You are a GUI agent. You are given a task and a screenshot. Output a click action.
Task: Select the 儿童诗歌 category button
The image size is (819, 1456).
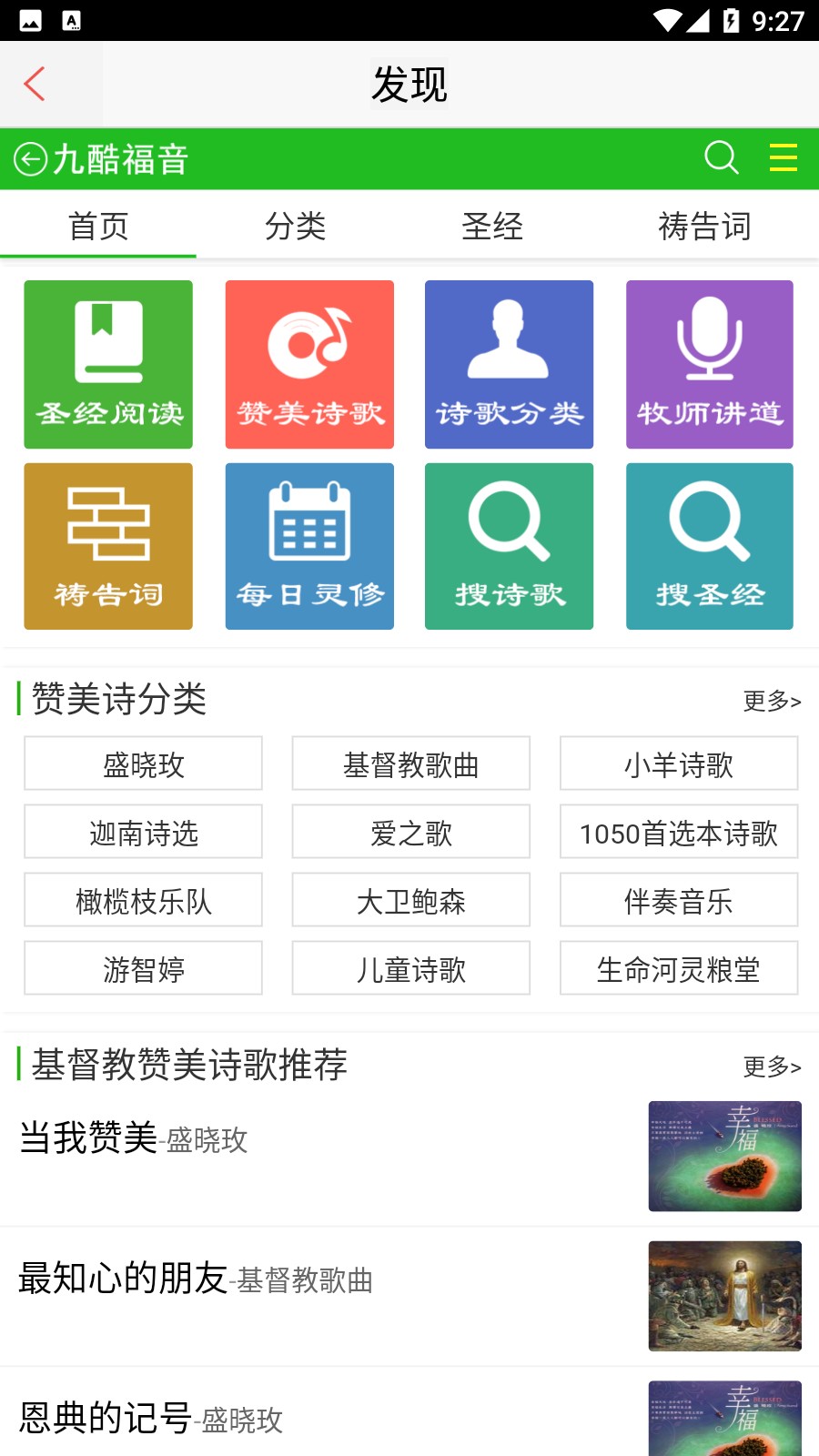(410, 968)
